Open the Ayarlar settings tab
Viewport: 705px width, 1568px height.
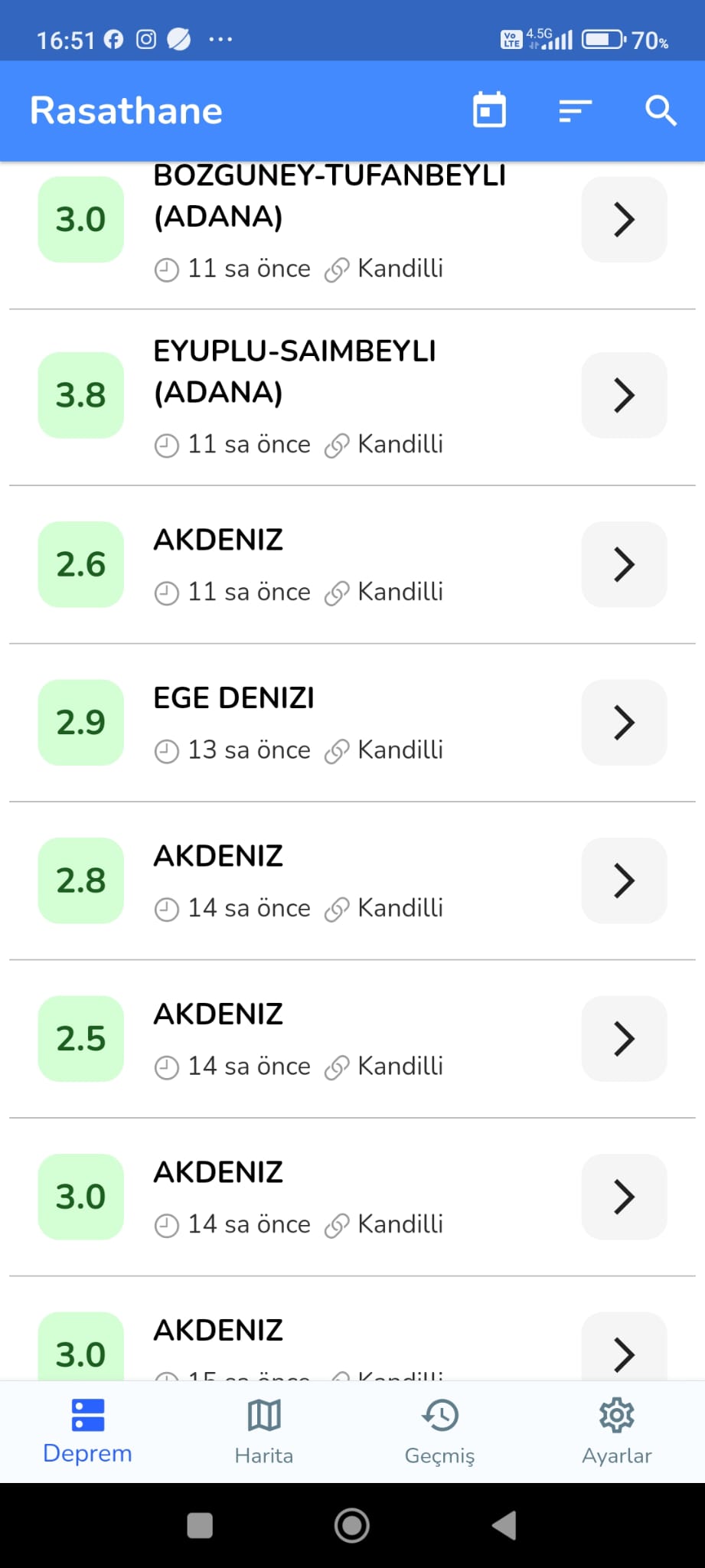pos(616,1430)
